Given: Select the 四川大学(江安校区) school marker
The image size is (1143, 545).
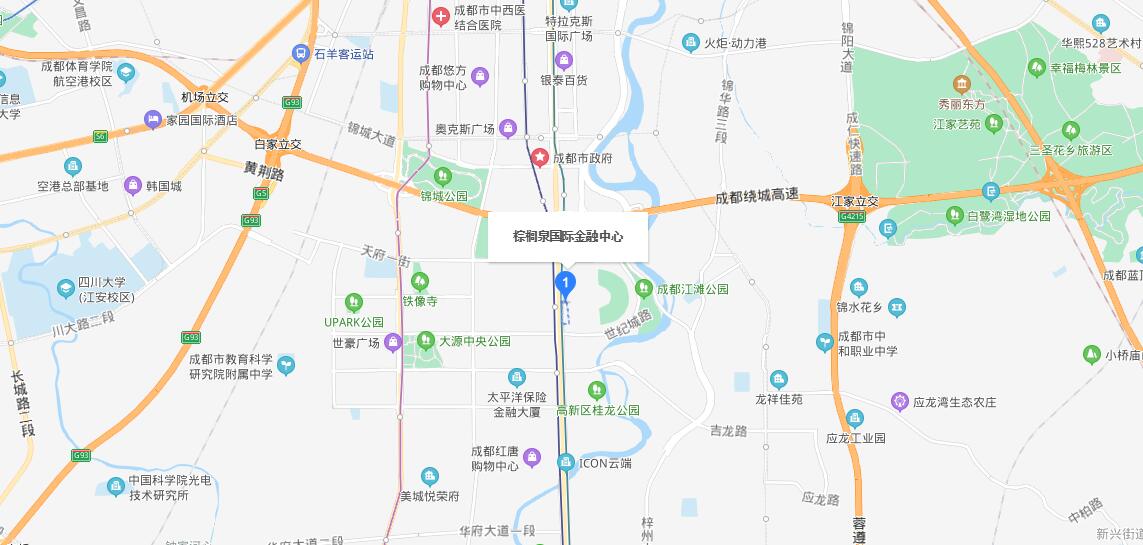Looking at the screenshot, I should (x=65, y=288).
